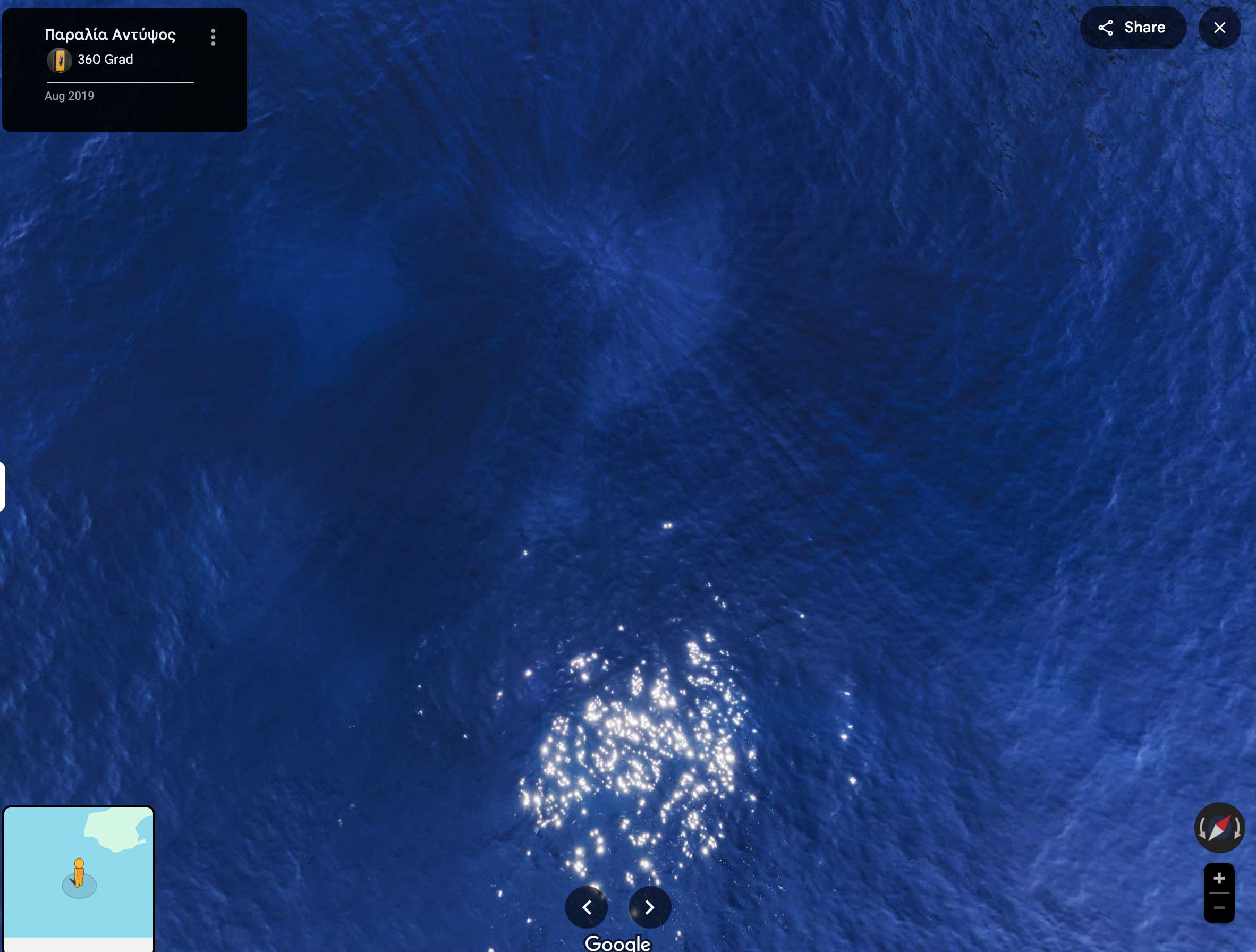Zoom in with the plus button
Viewport: 1256px width, 952px height.
pos(1218,878)
